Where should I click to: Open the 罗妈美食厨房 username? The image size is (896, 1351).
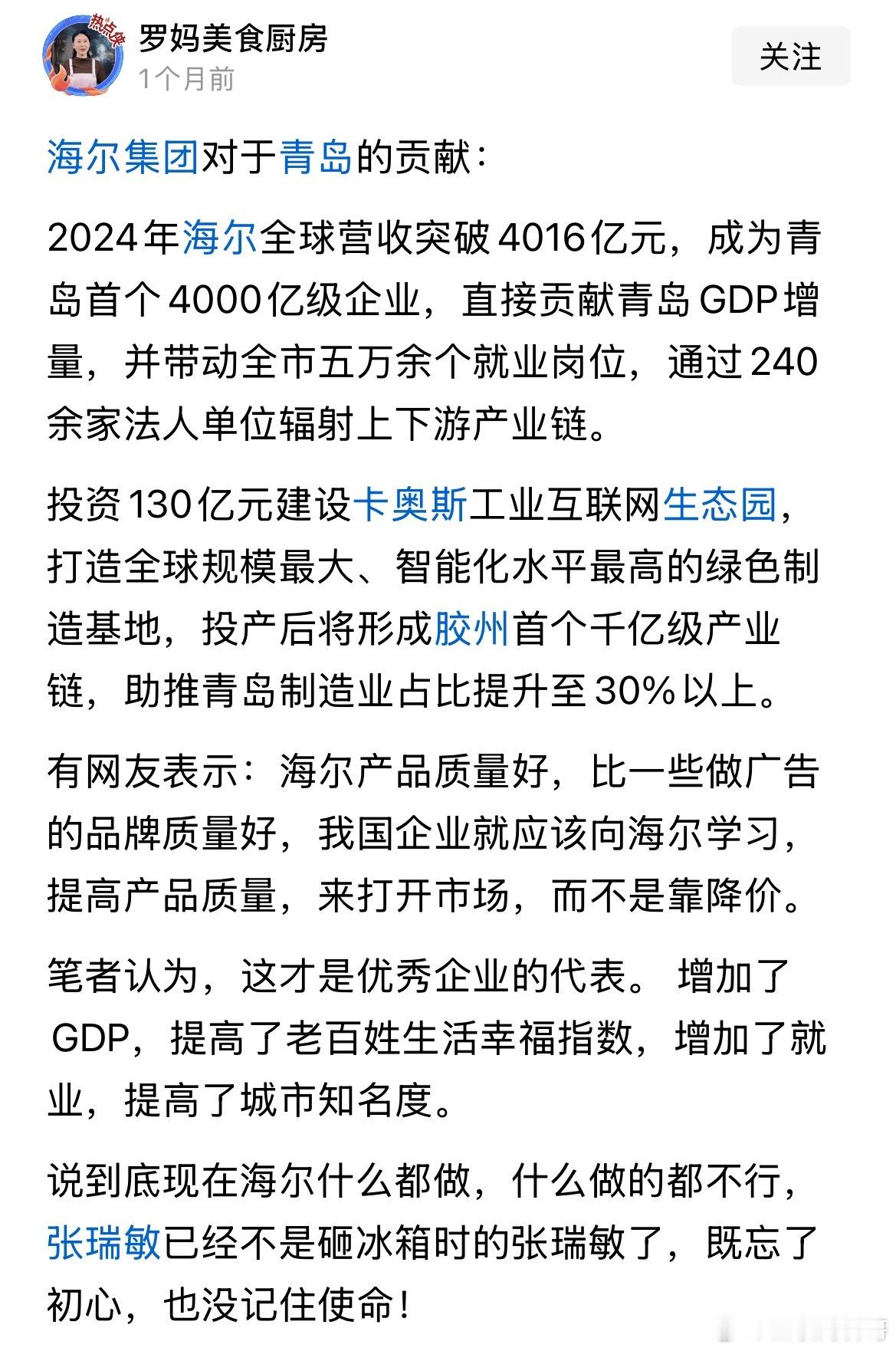[x=233, y=38]
